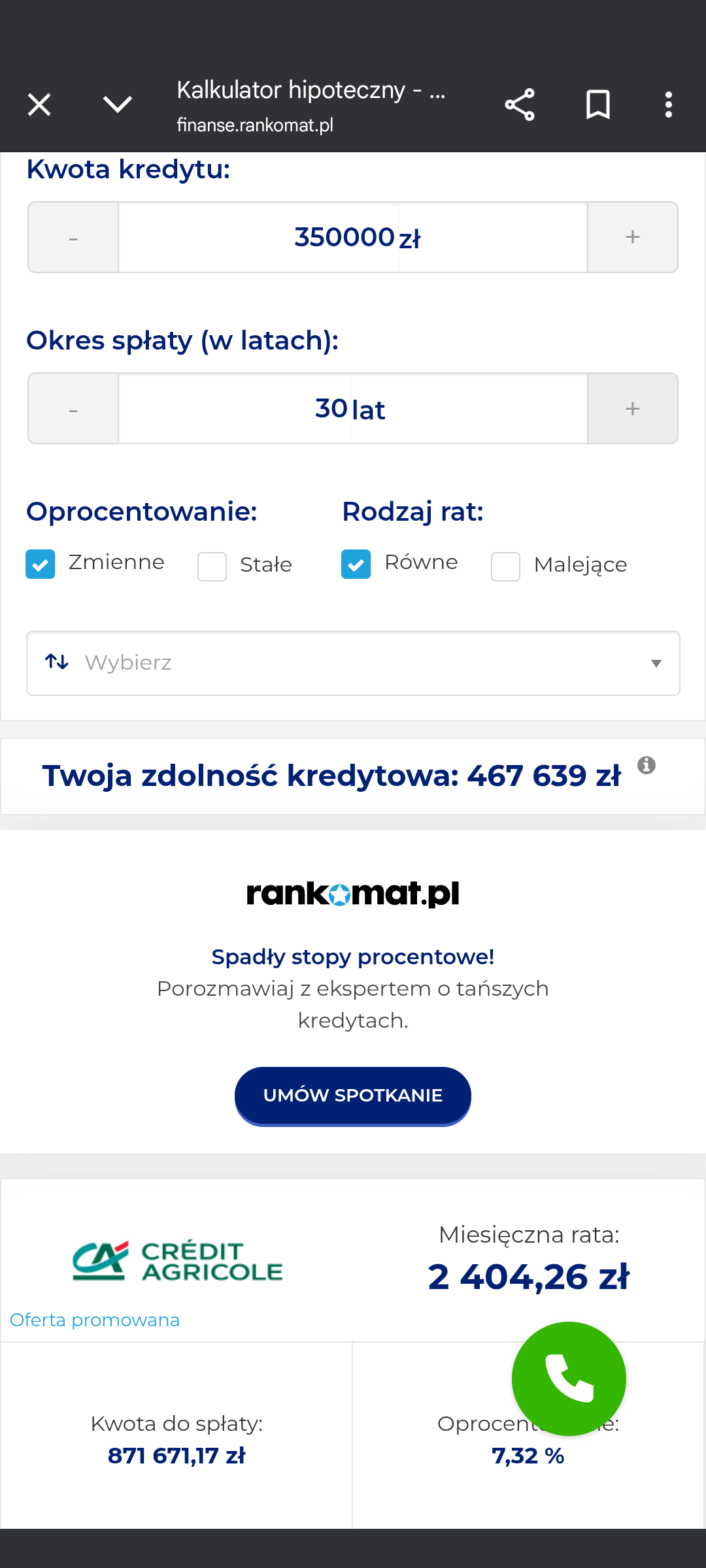The image size is (706, 1568).
Task: Decrease repayment period with minus
Action: (73, 408)
